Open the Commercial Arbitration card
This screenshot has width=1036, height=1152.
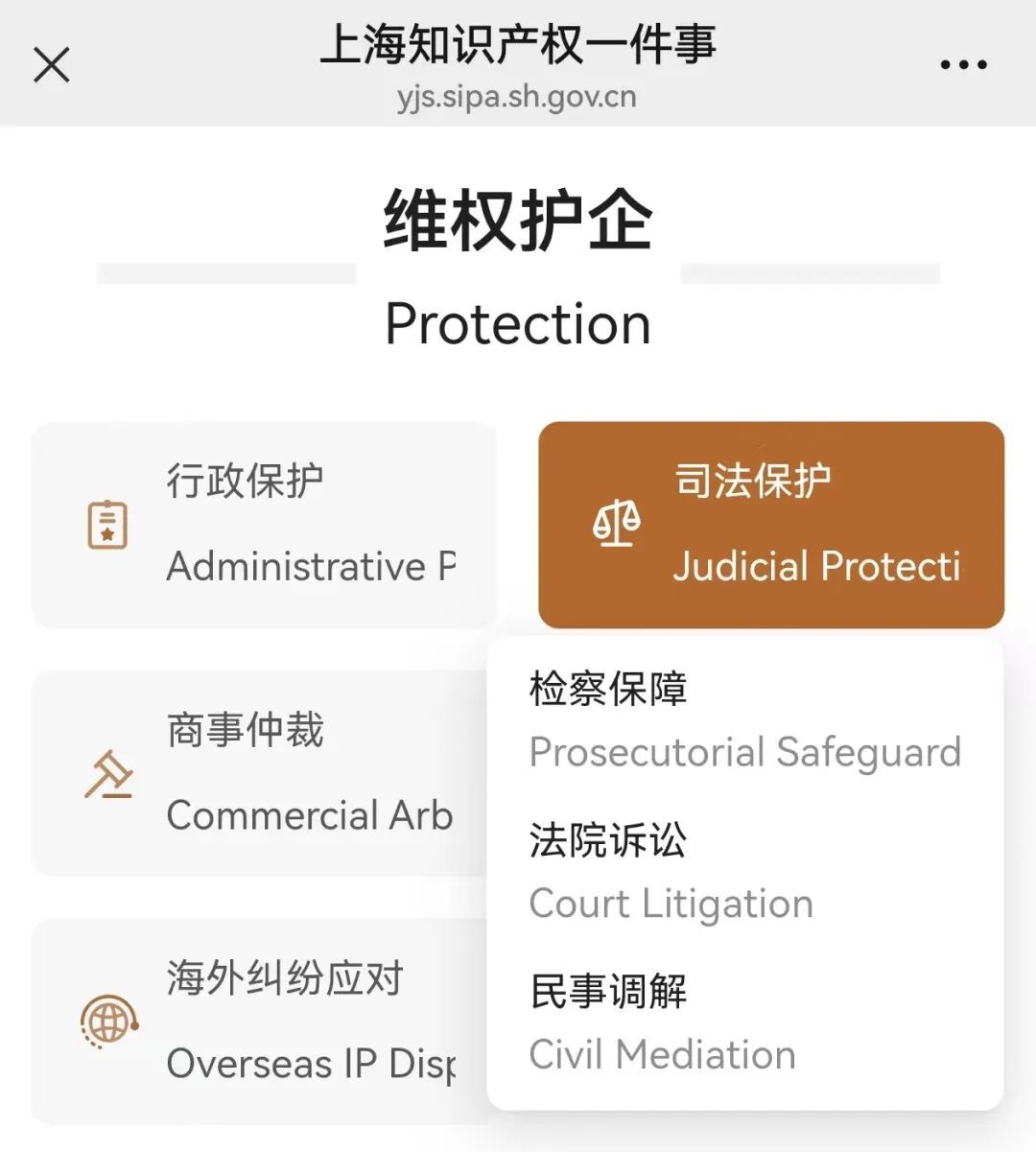click(261, 773)
